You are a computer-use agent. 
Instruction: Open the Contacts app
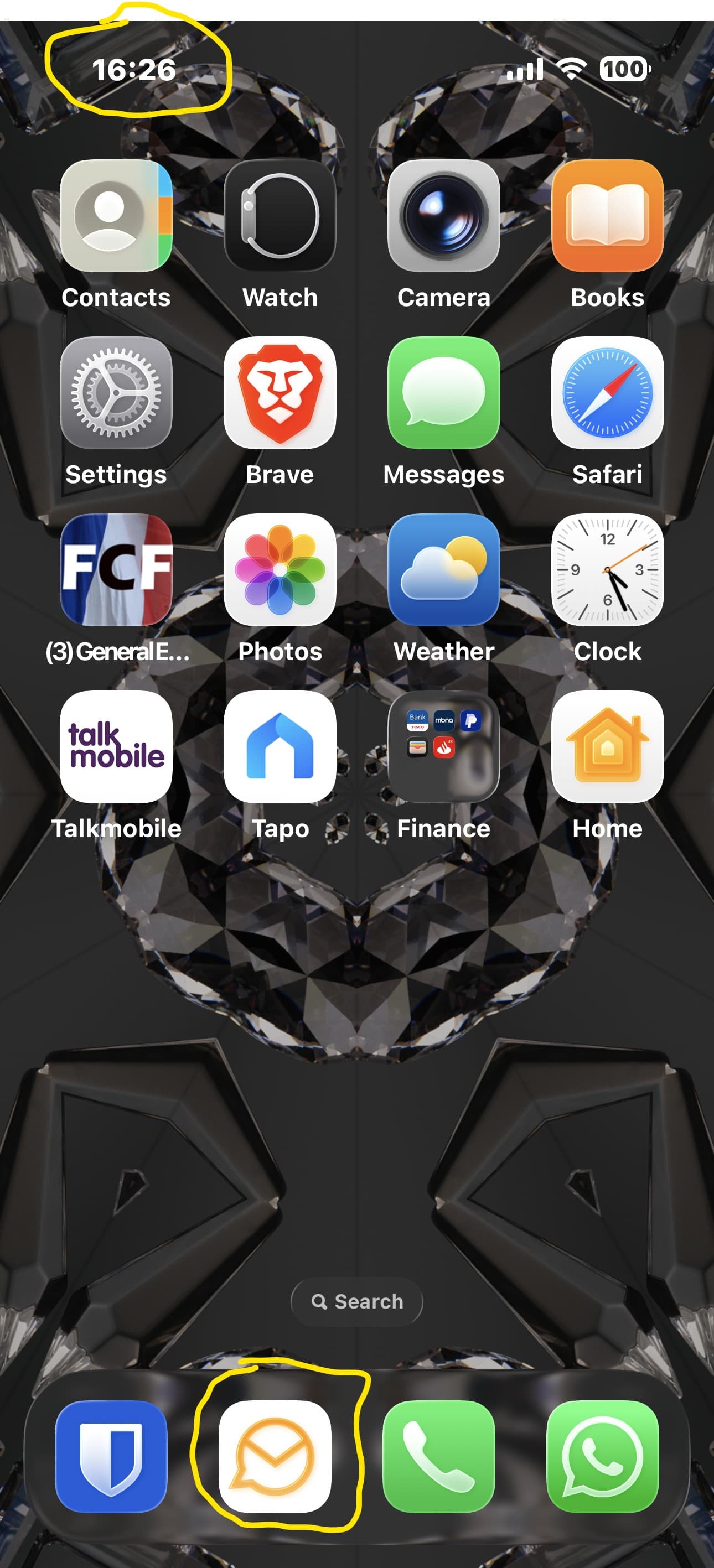(x=116, y=216)
